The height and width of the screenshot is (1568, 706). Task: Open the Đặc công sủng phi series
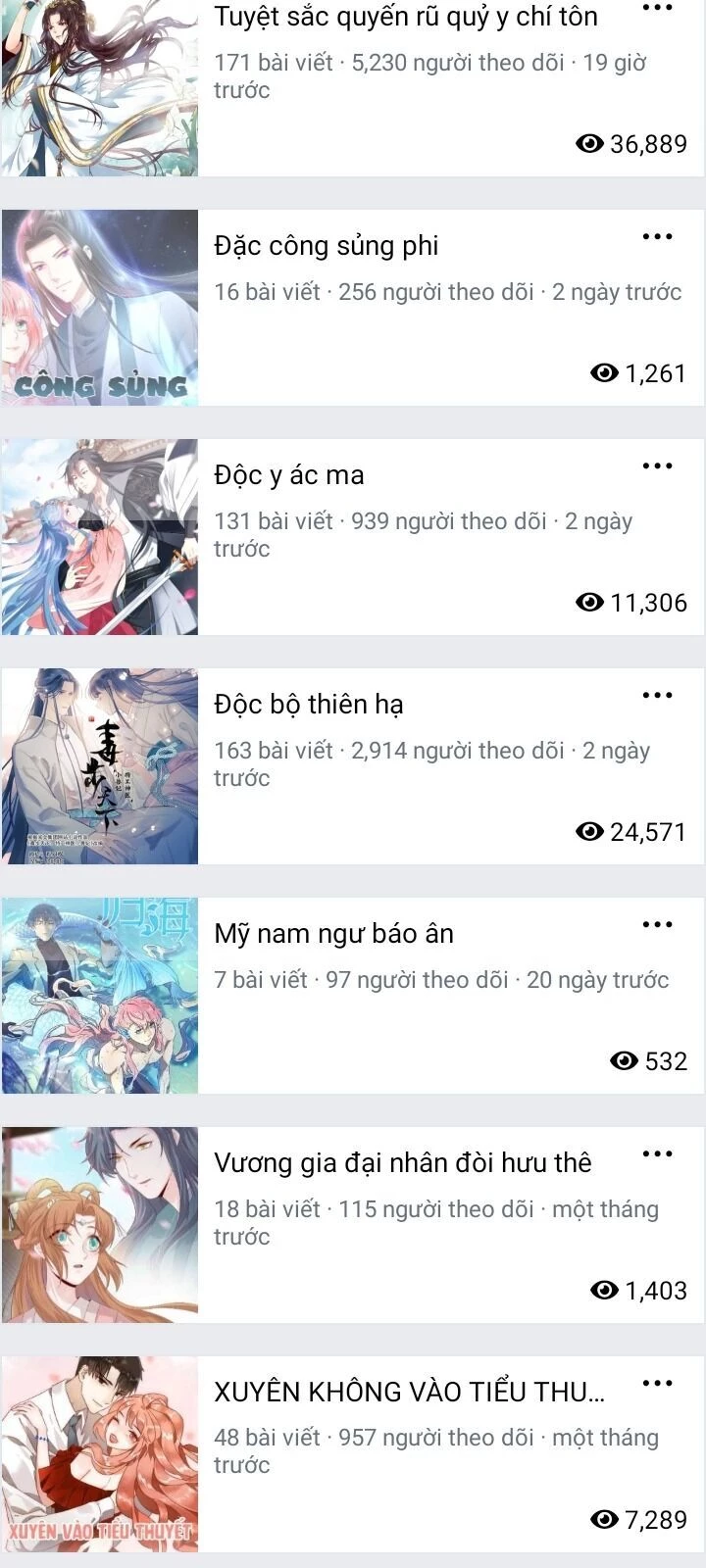click(327, 246)
